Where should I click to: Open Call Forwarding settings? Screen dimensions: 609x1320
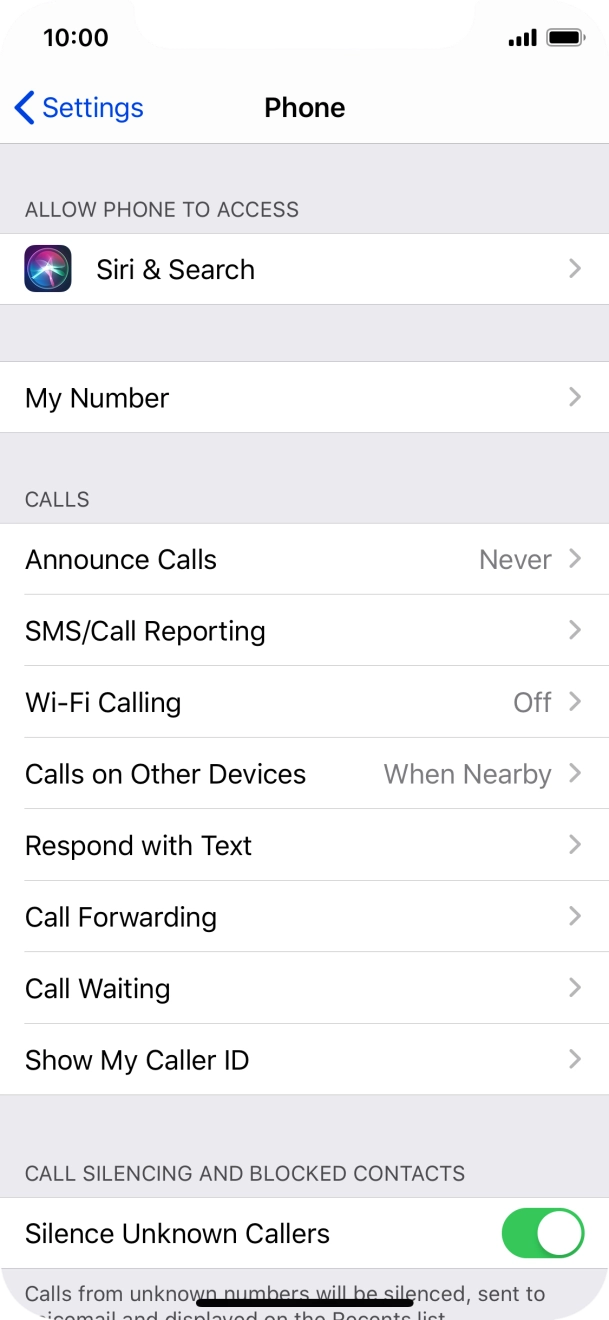pos(304,917)
